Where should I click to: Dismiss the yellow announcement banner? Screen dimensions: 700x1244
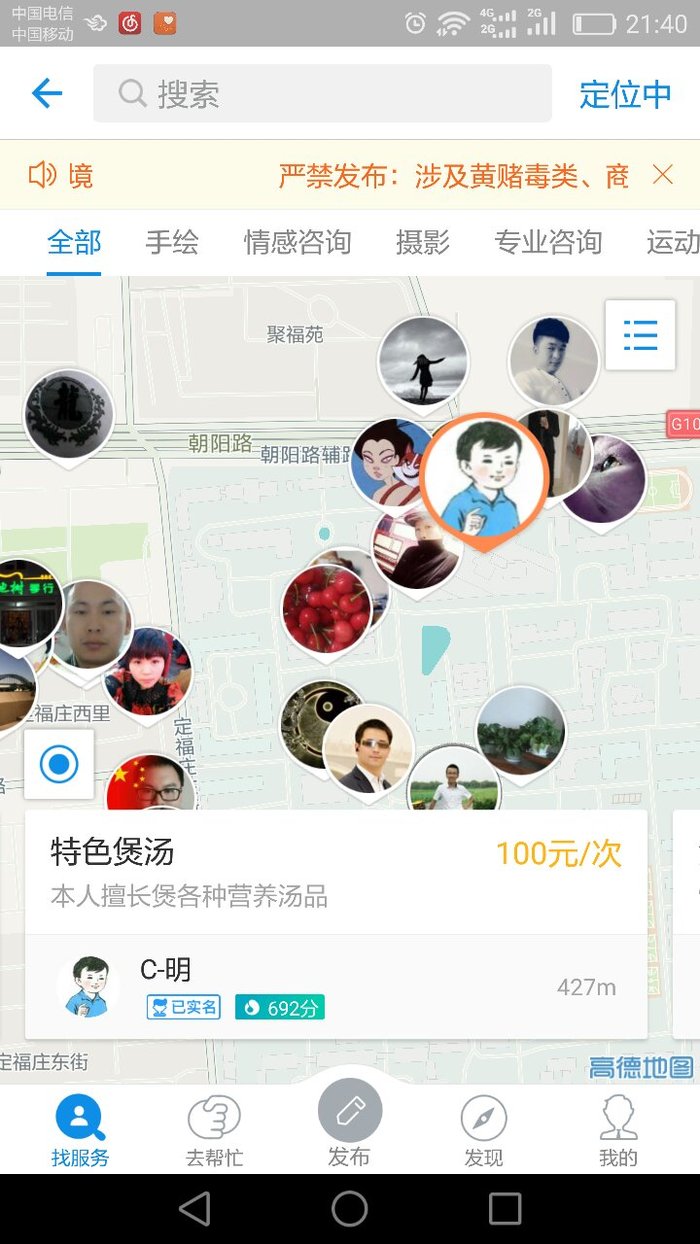[x=662, y=175]
